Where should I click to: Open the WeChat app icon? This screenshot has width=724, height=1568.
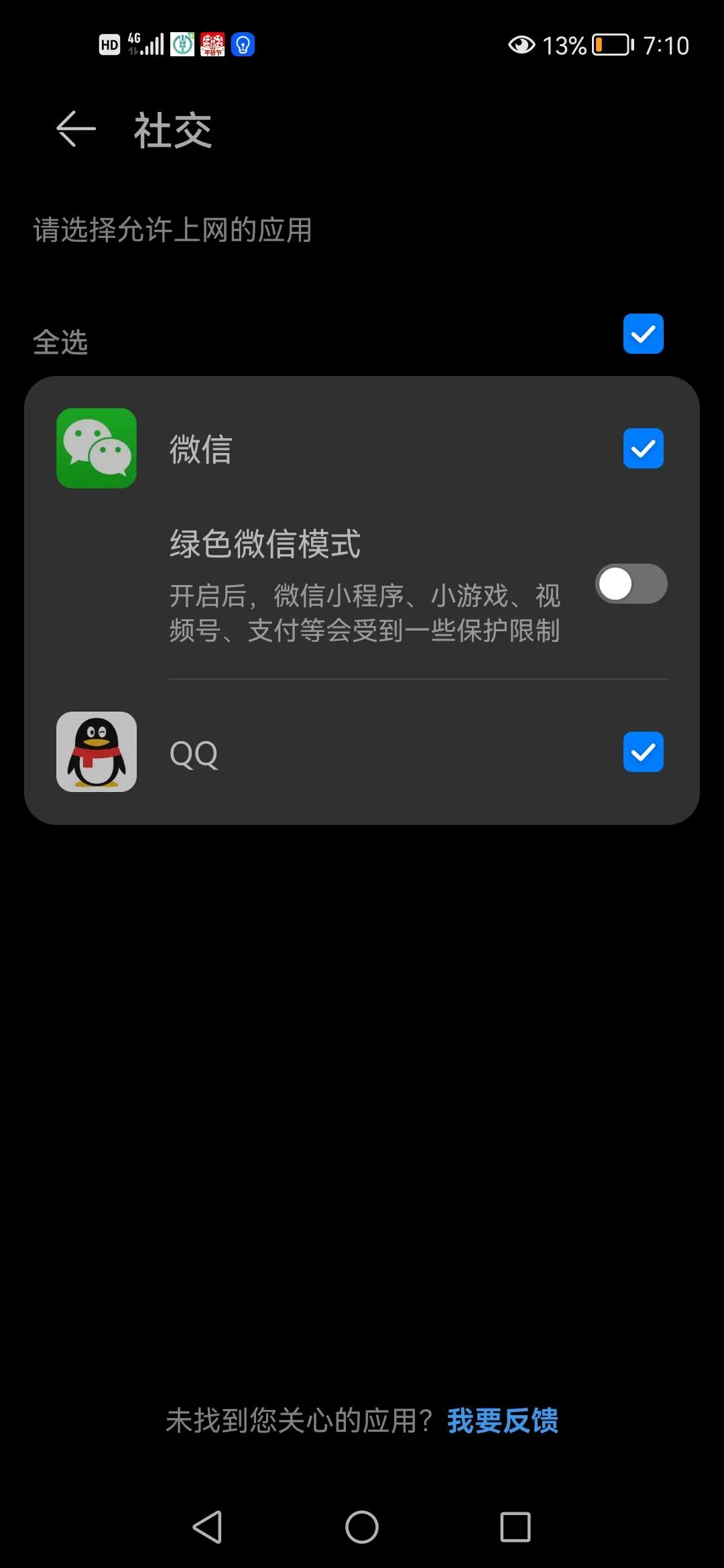point(97,448)
